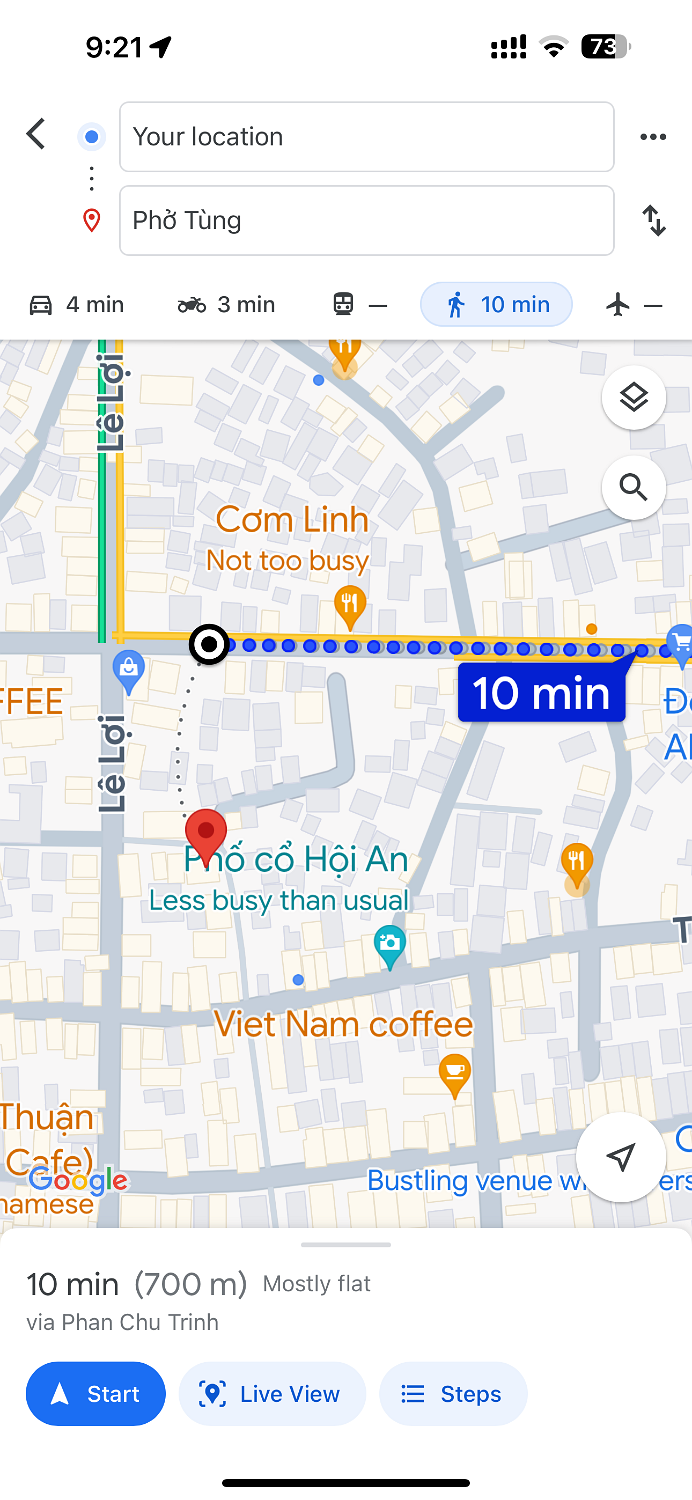This screenshot has height=1500, width=692.
Task: Tap the Cơm Linh restaurant marker
Action: point(349,603)
